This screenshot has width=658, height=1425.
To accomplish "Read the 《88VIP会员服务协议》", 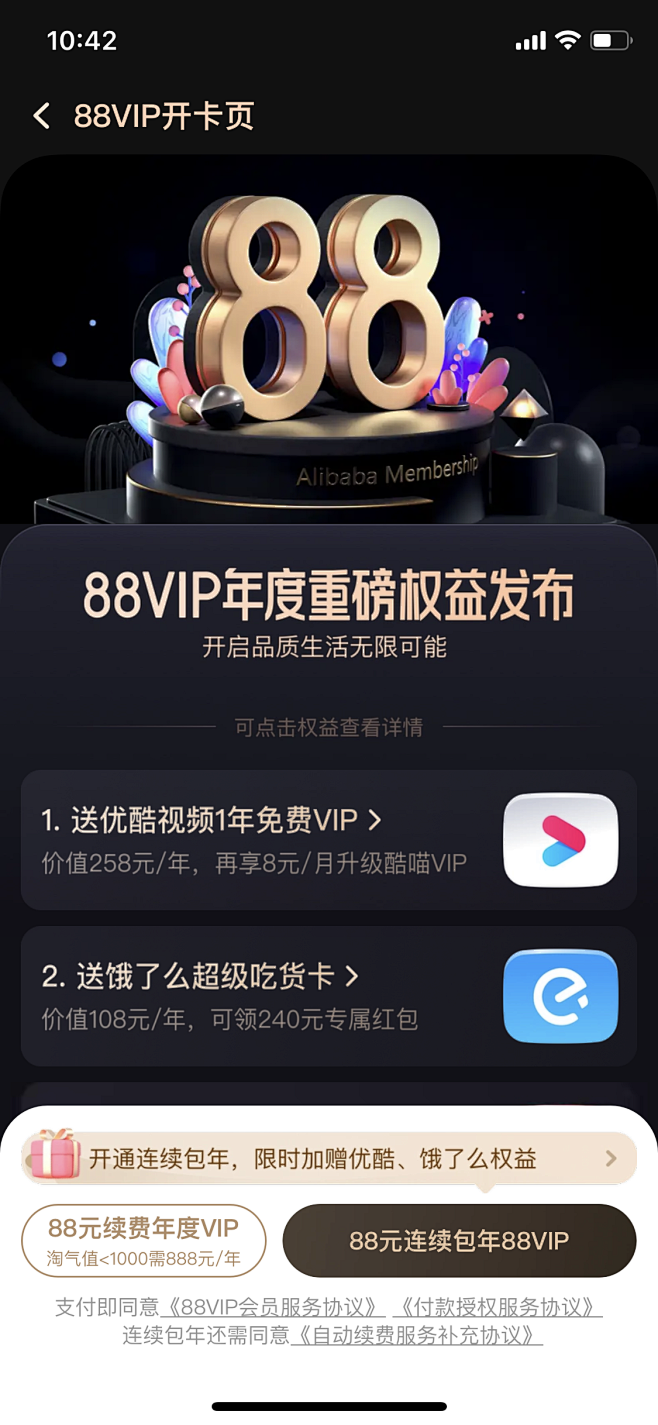I will point(272,1307).
